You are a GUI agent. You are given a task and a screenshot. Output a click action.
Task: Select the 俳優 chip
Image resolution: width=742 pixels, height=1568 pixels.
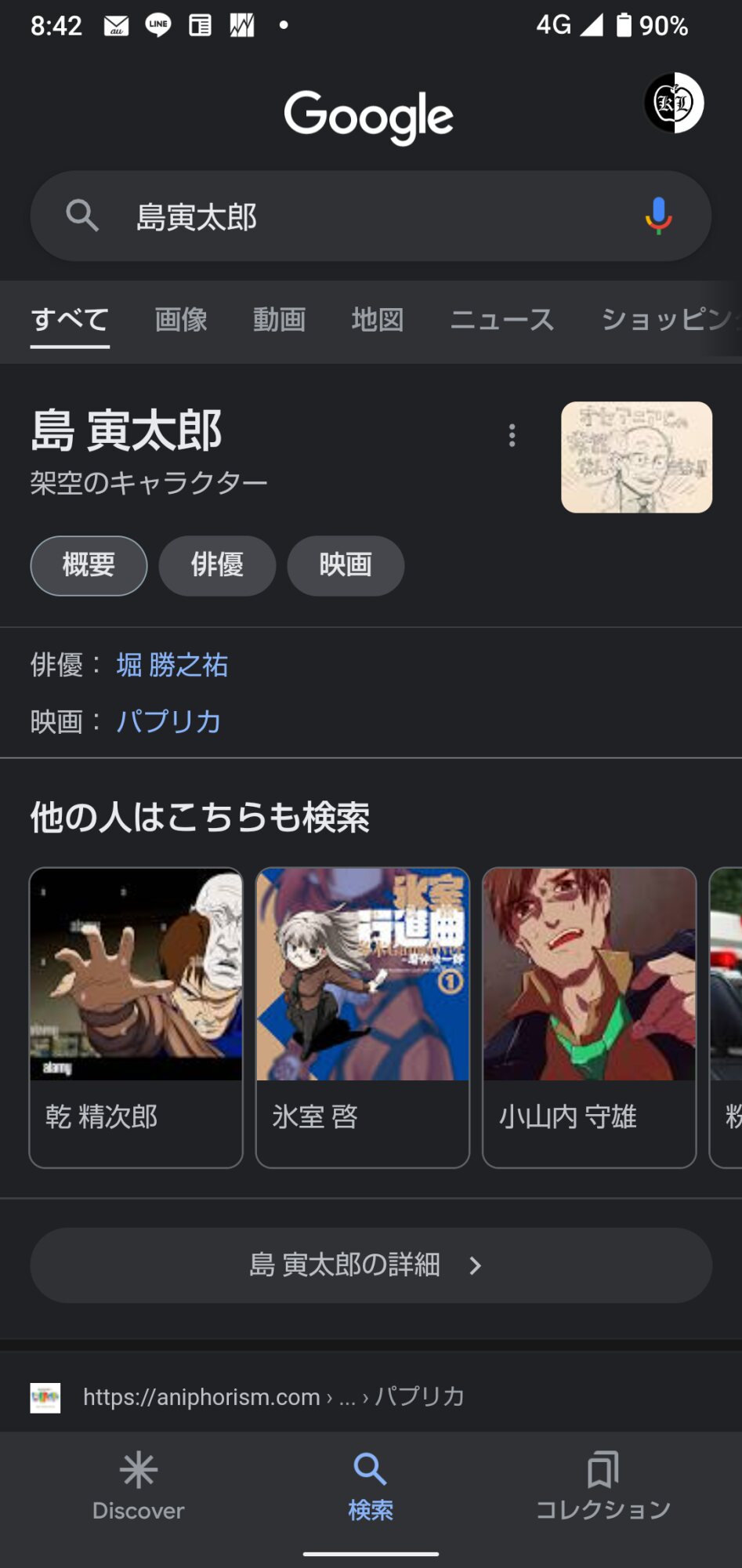coord(217,565)
